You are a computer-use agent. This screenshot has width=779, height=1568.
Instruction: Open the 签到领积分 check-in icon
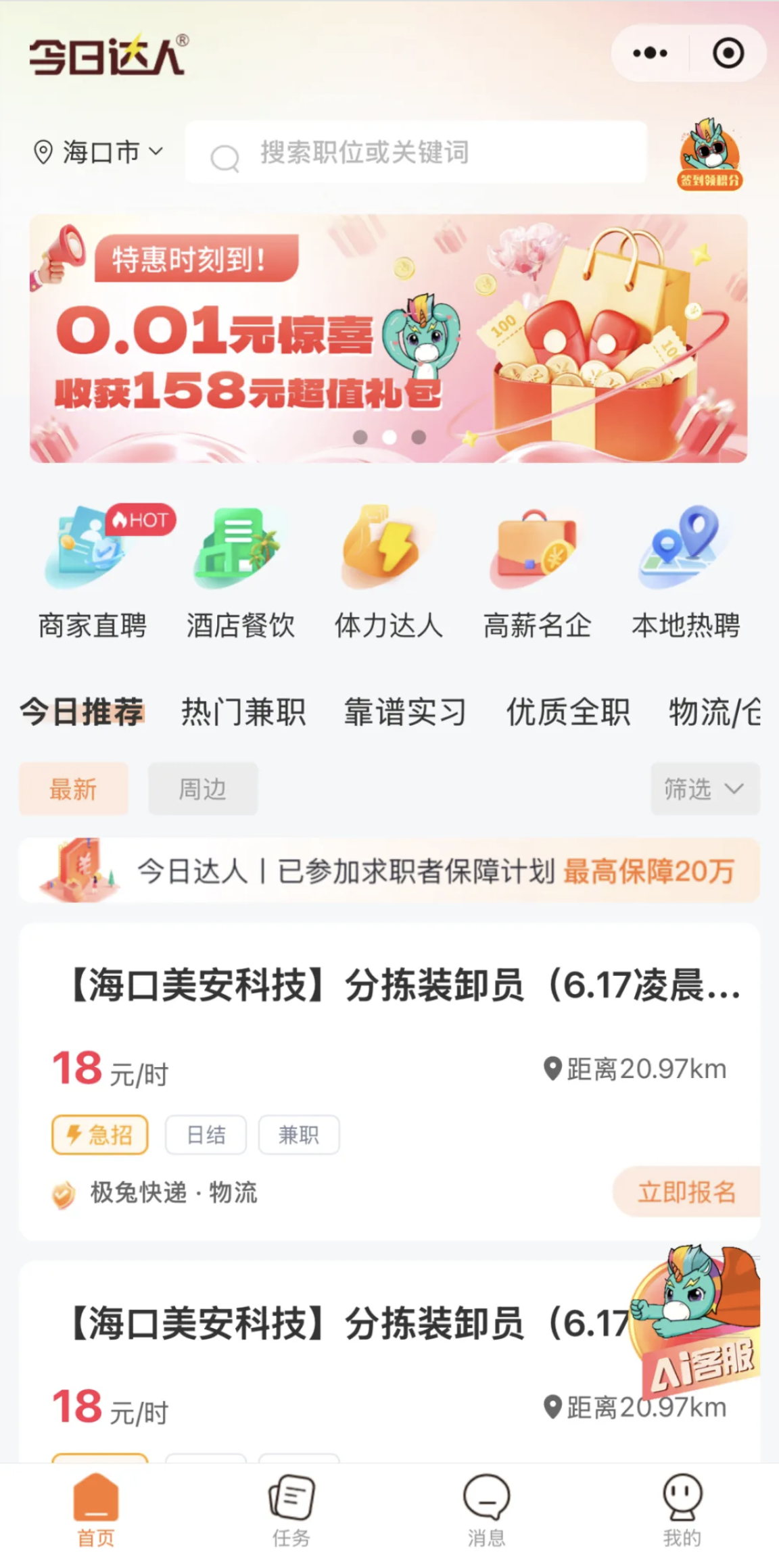point(709,155)
